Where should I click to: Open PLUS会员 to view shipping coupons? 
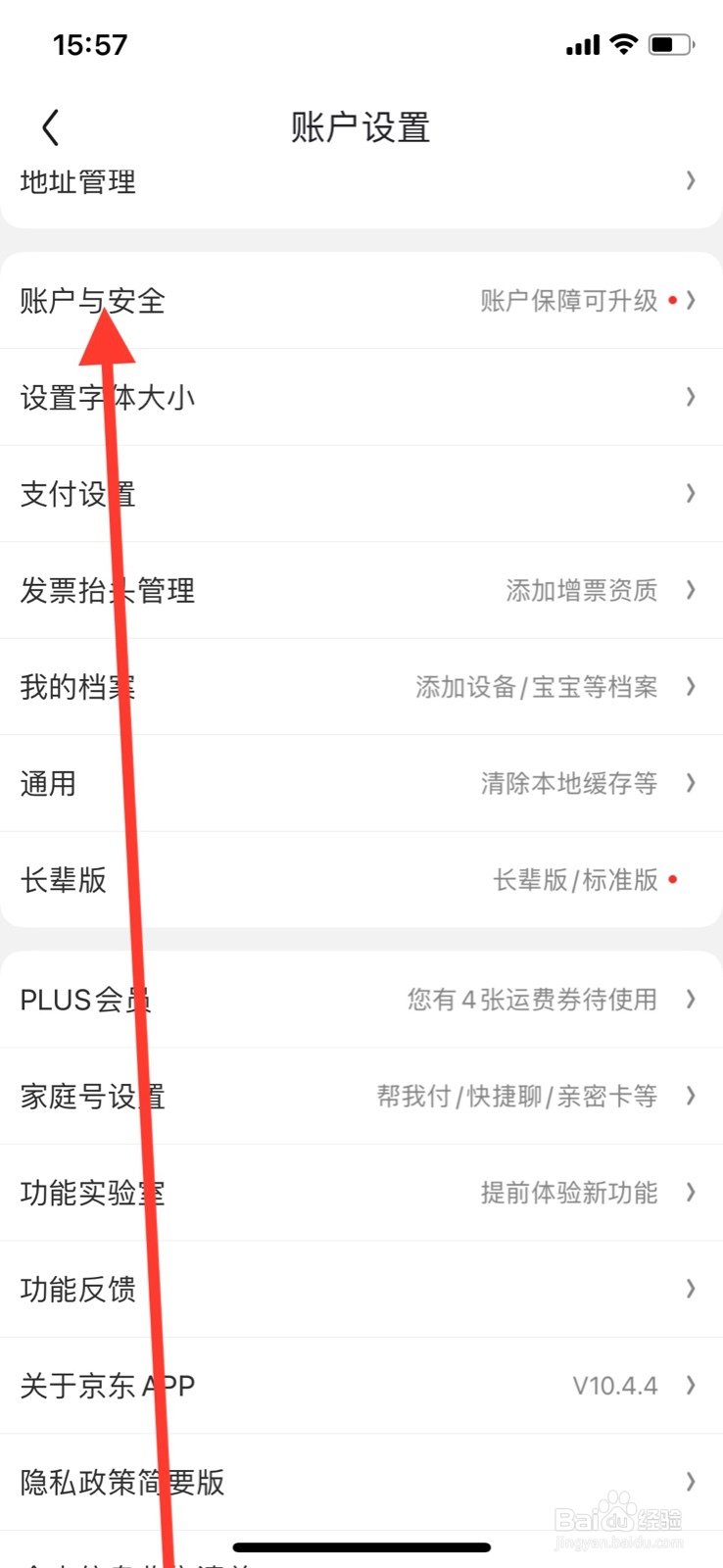tap(85, 1000)
